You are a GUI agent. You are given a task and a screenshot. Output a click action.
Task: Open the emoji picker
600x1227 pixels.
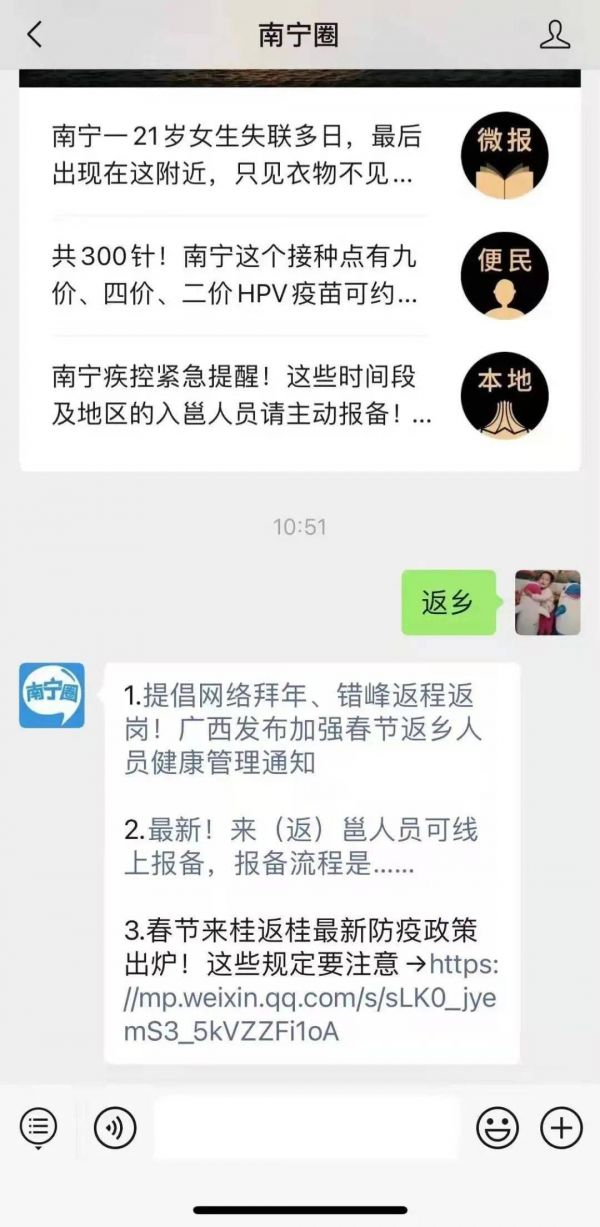[497, 1128]
